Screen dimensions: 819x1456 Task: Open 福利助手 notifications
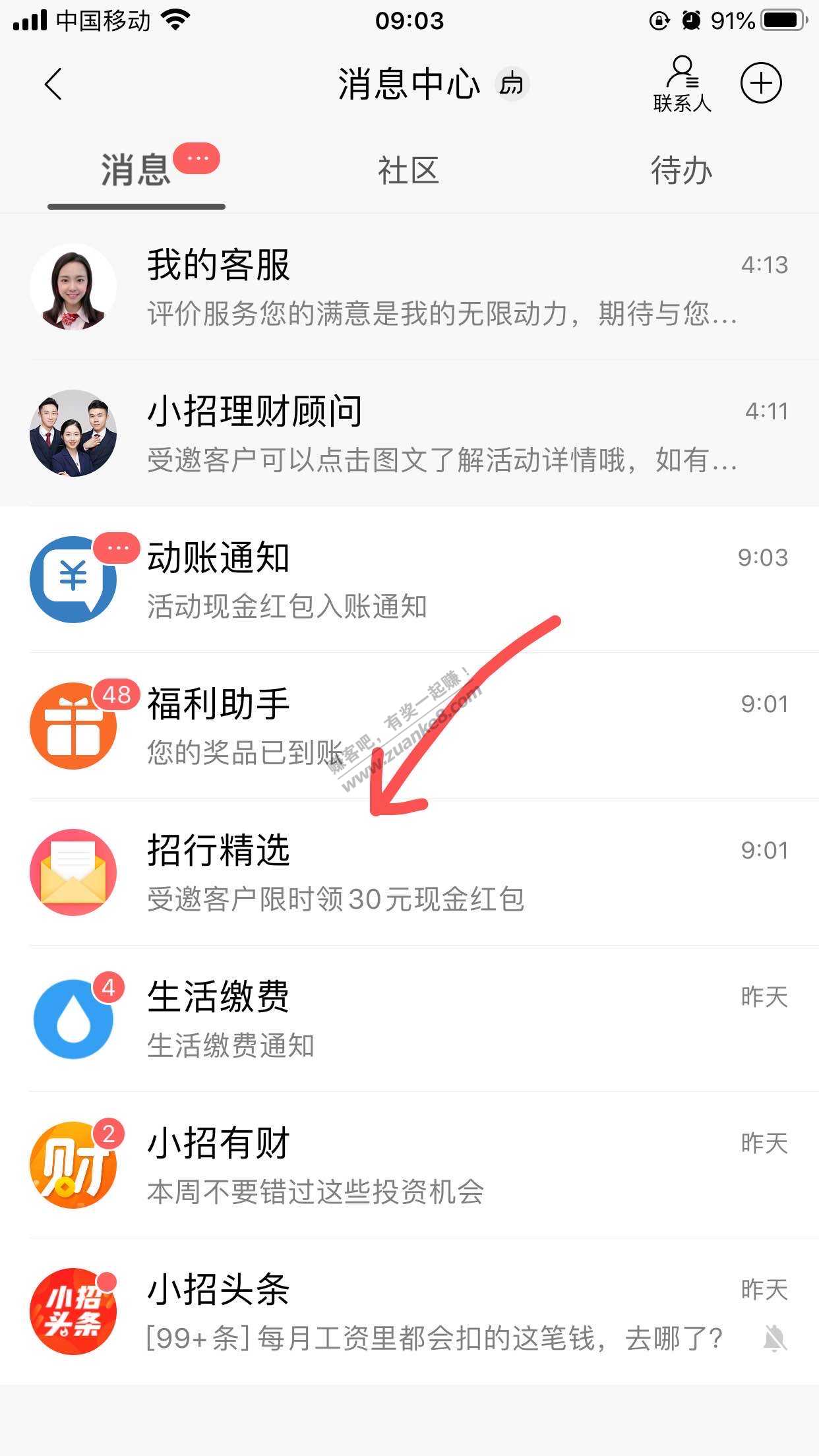(x=409, y=726)
